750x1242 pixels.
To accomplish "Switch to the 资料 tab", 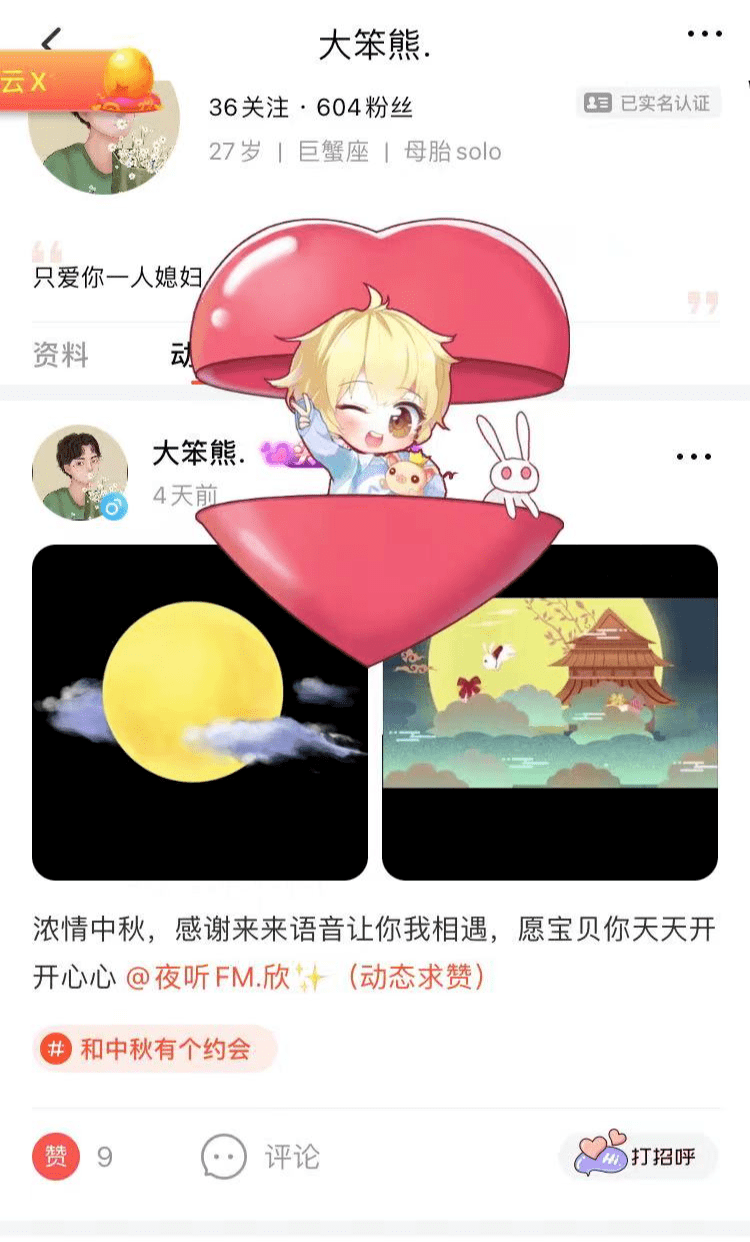I will [x=60, y=355].
